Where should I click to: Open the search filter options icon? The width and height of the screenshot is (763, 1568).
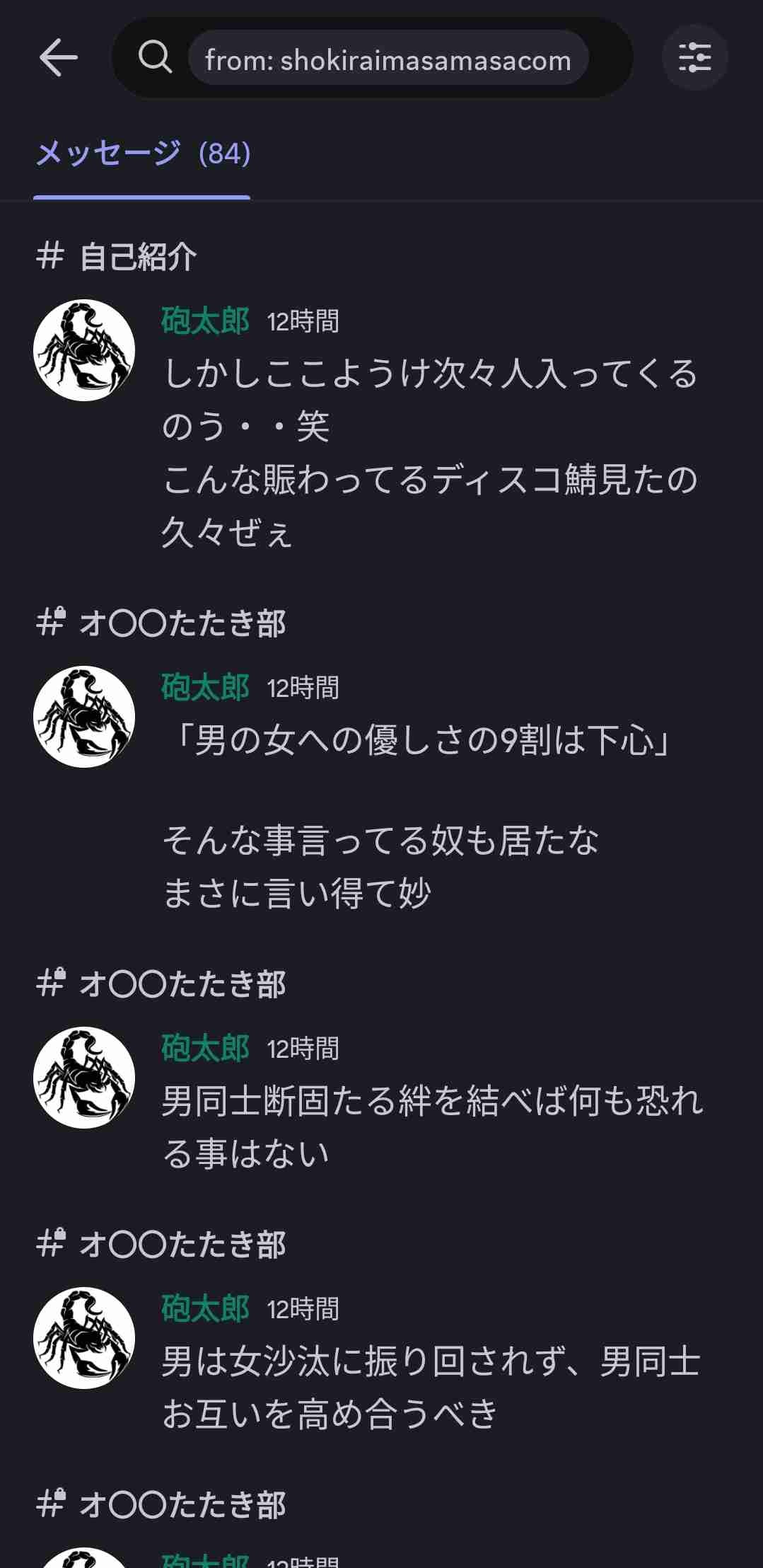(694, 57)
